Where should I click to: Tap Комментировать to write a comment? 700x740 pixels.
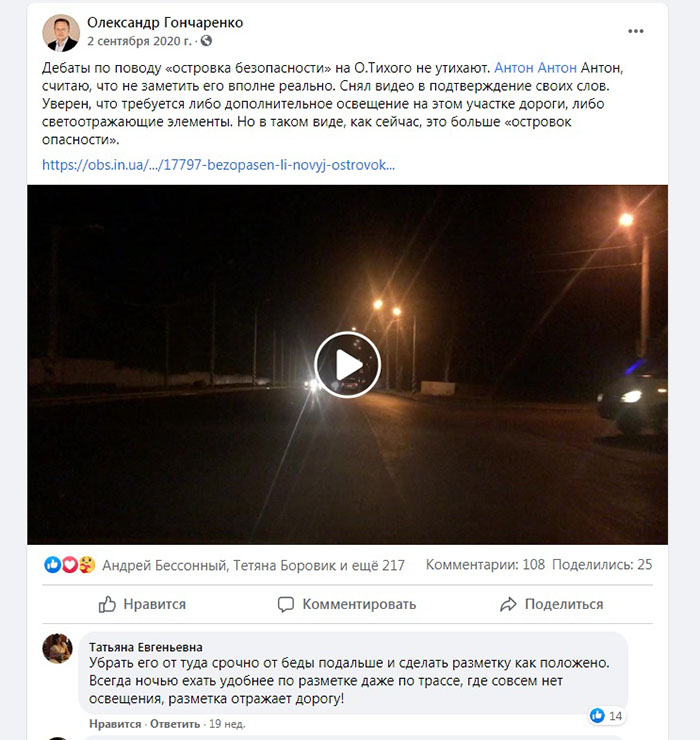(x=347, y=604)
